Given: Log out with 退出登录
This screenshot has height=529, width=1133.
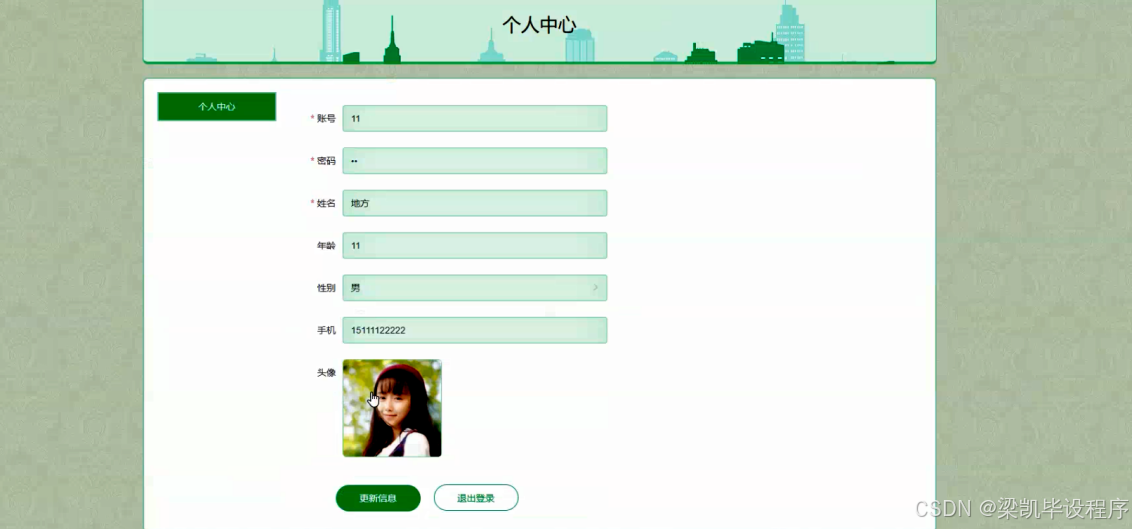Looking at the screenshot, I should point(476,498).
